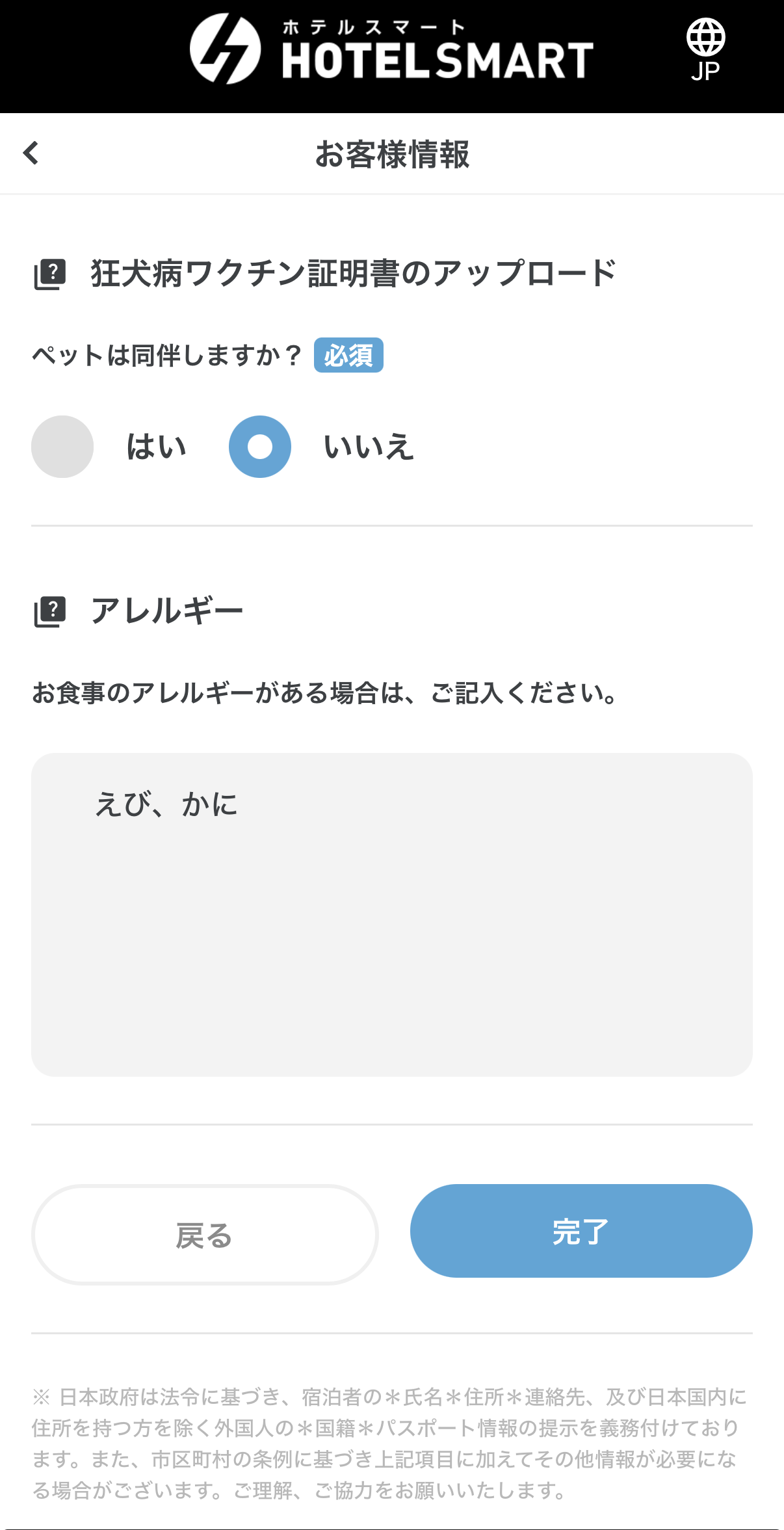Focus the allergy text field
784x1530 pixels.
point(392,914)
